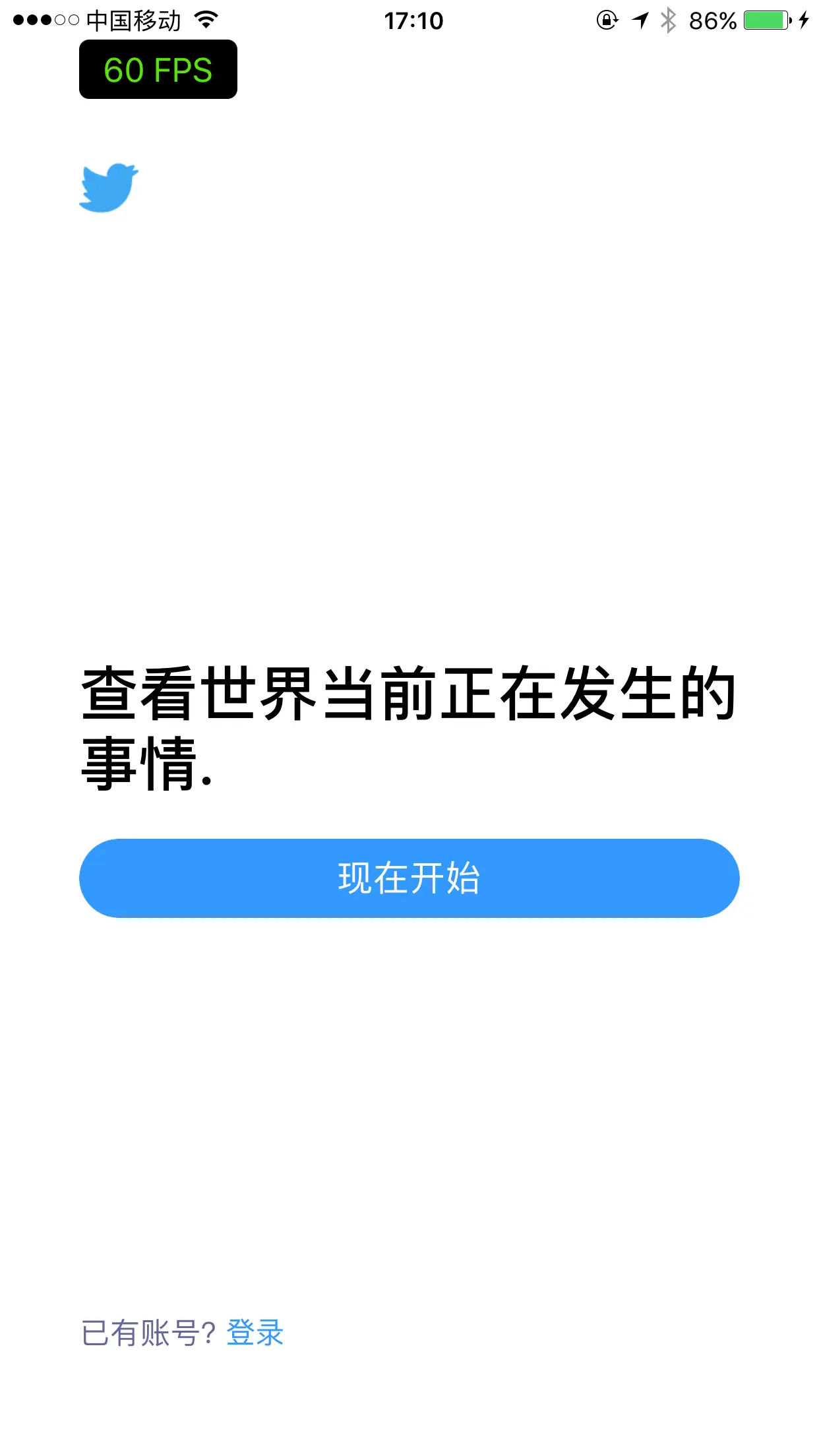Tap the 现在开始 button
Screen dimensions: 819x1456
(x=409, y=878)
